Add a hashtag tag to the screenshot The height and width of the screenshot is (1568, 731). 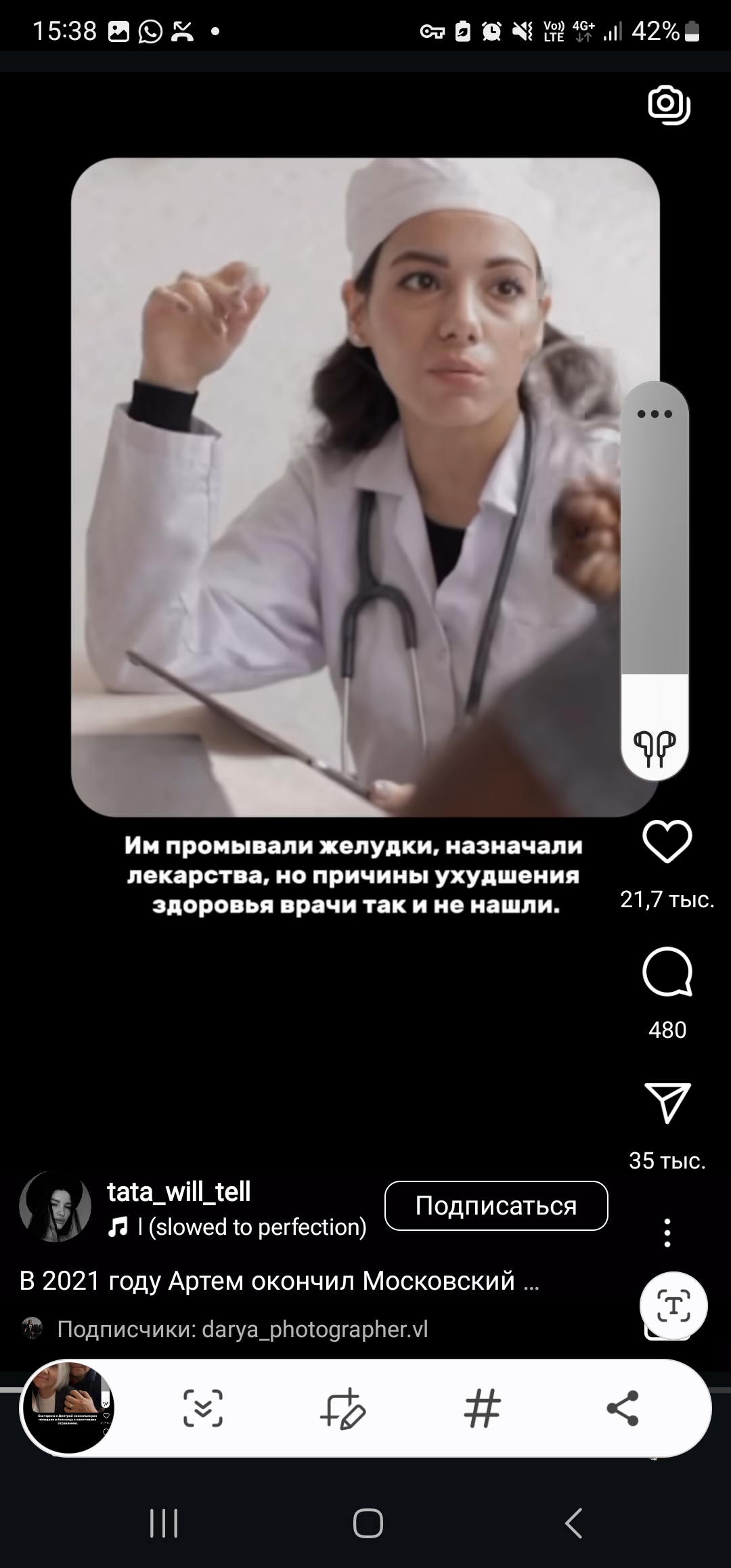click(x=483, y=1408)
